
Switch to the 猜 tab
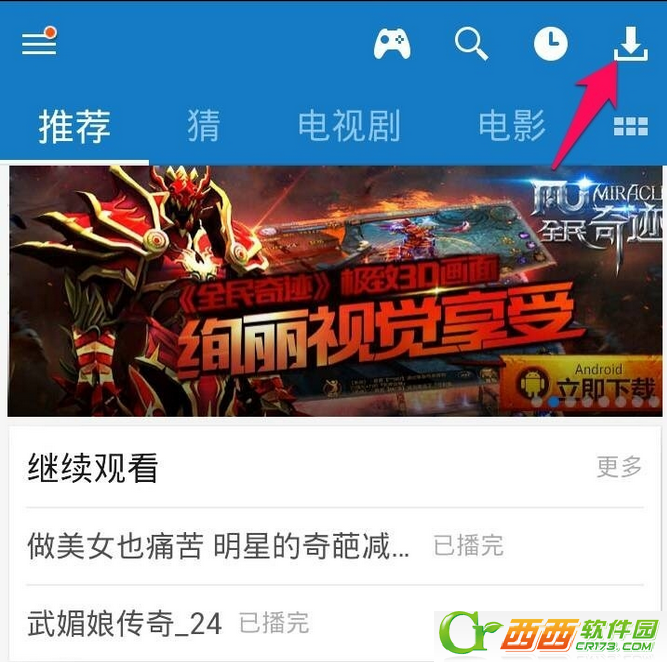point(203,127)
